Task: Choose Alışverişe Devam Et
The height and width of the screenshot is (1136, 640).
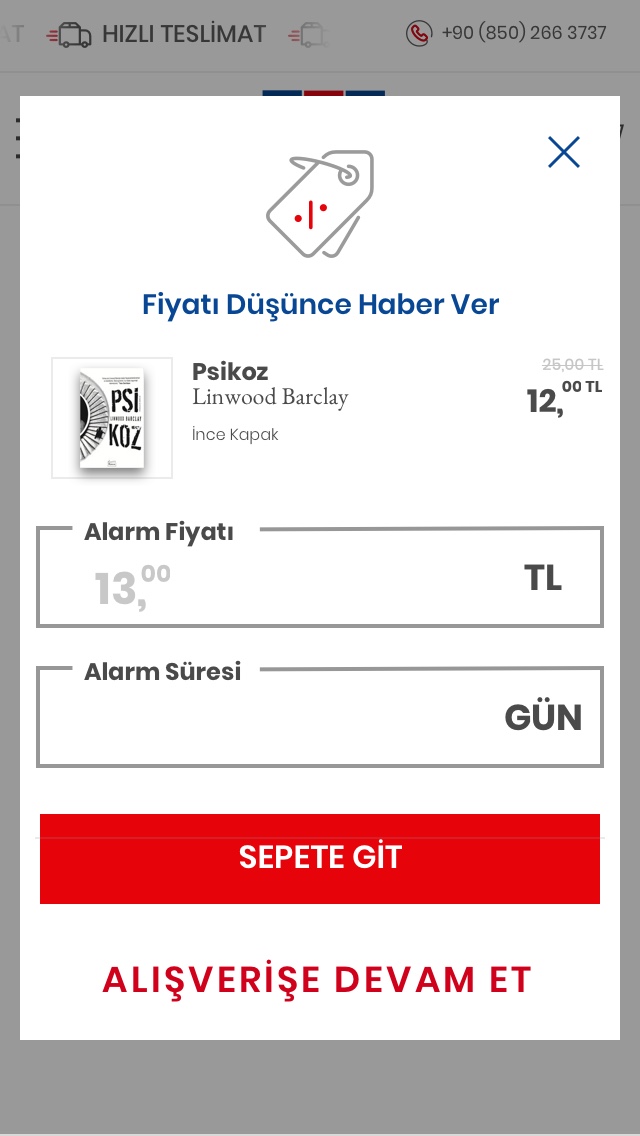Action: 317,979
